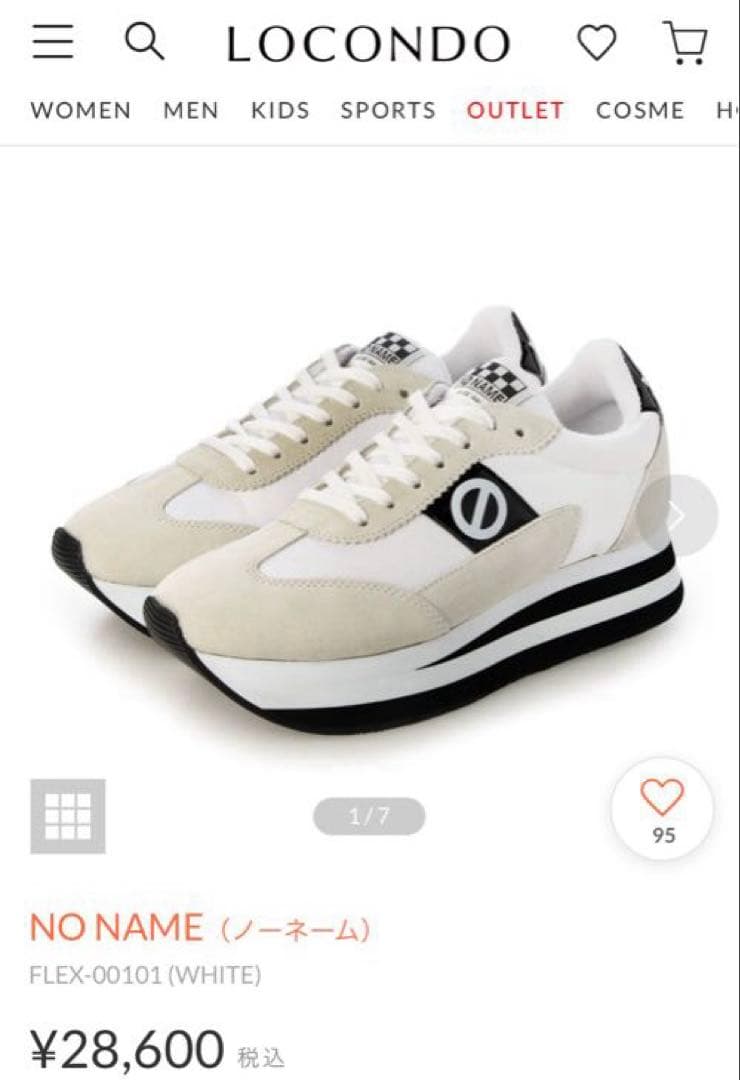Image resolution: width=740 pixels, height=1080 pixels.
Task: Open the shopping cart
Action: pos(686,42)
